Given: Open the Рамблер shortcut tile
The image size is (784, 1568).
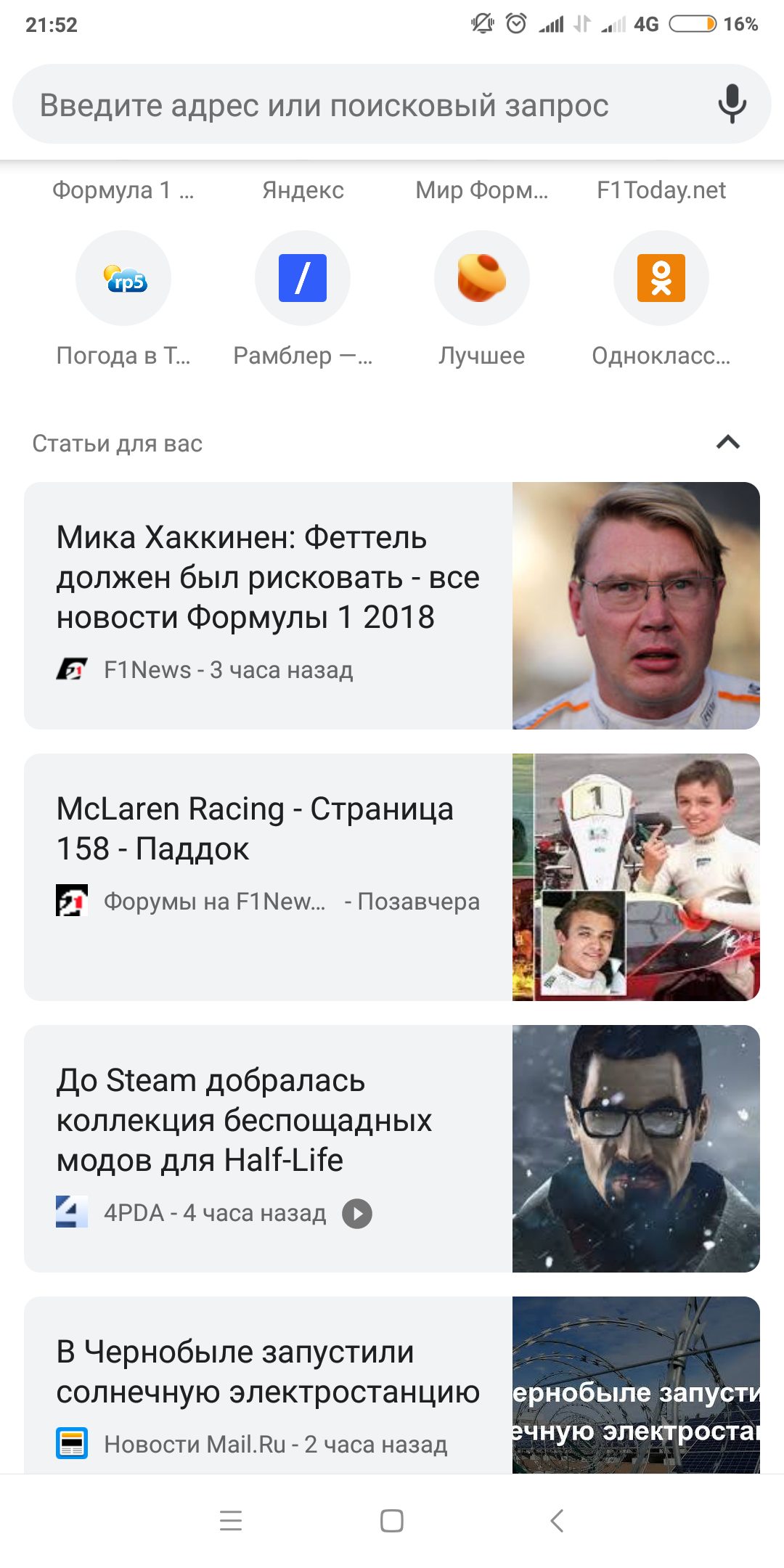Looking at the screenshot, I should (303, 298).
